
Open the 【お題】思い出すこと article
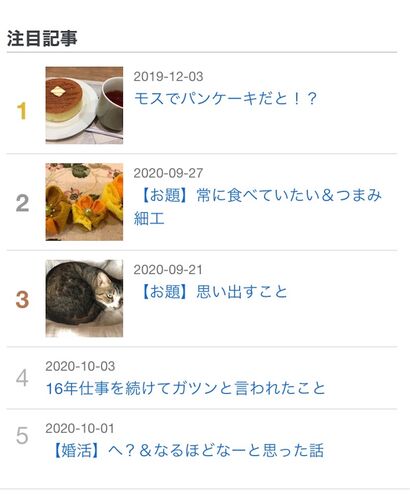point(211,292)
